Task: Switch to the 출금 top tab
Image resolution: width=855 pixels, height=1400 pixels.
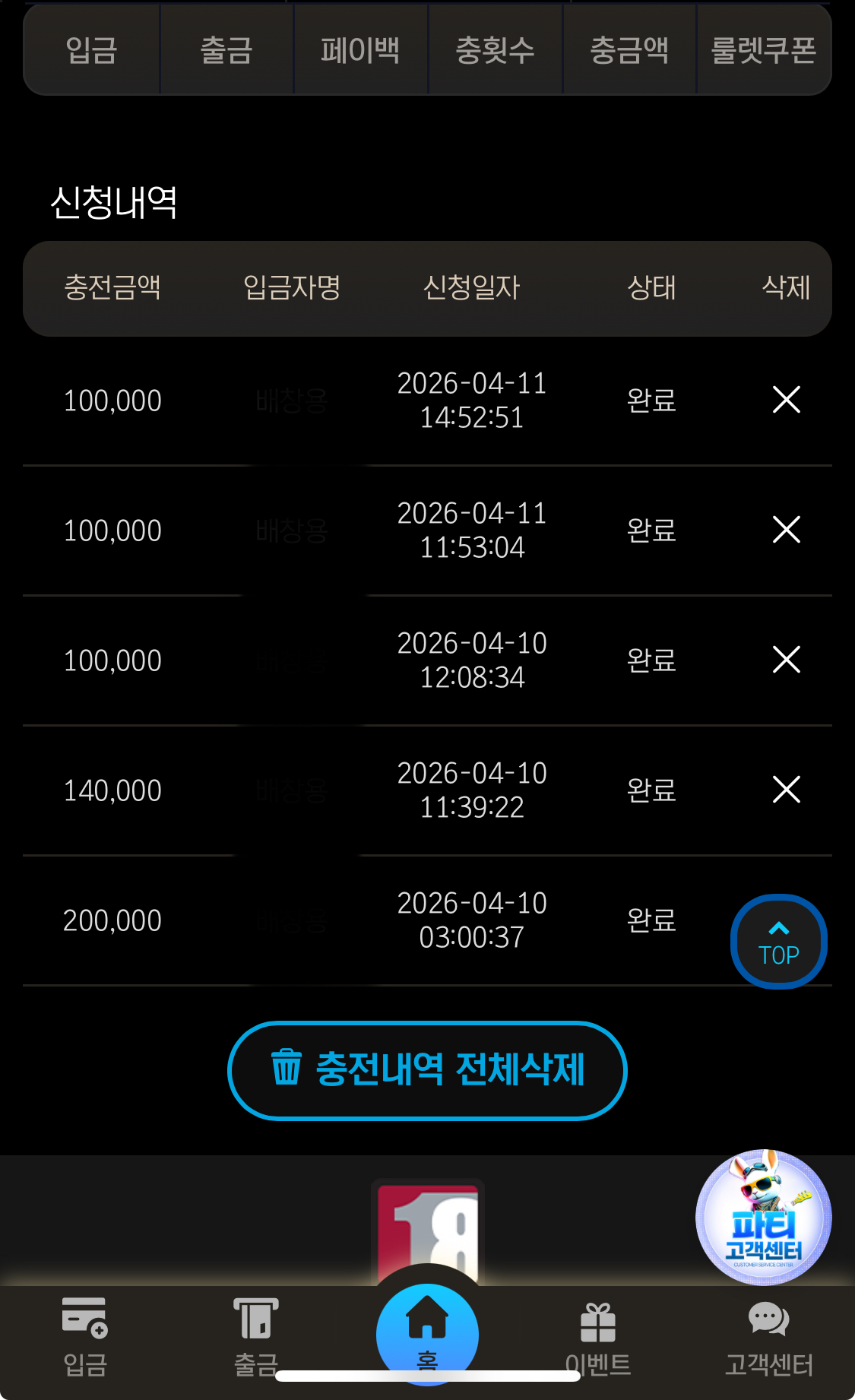Action: (226, 50)
